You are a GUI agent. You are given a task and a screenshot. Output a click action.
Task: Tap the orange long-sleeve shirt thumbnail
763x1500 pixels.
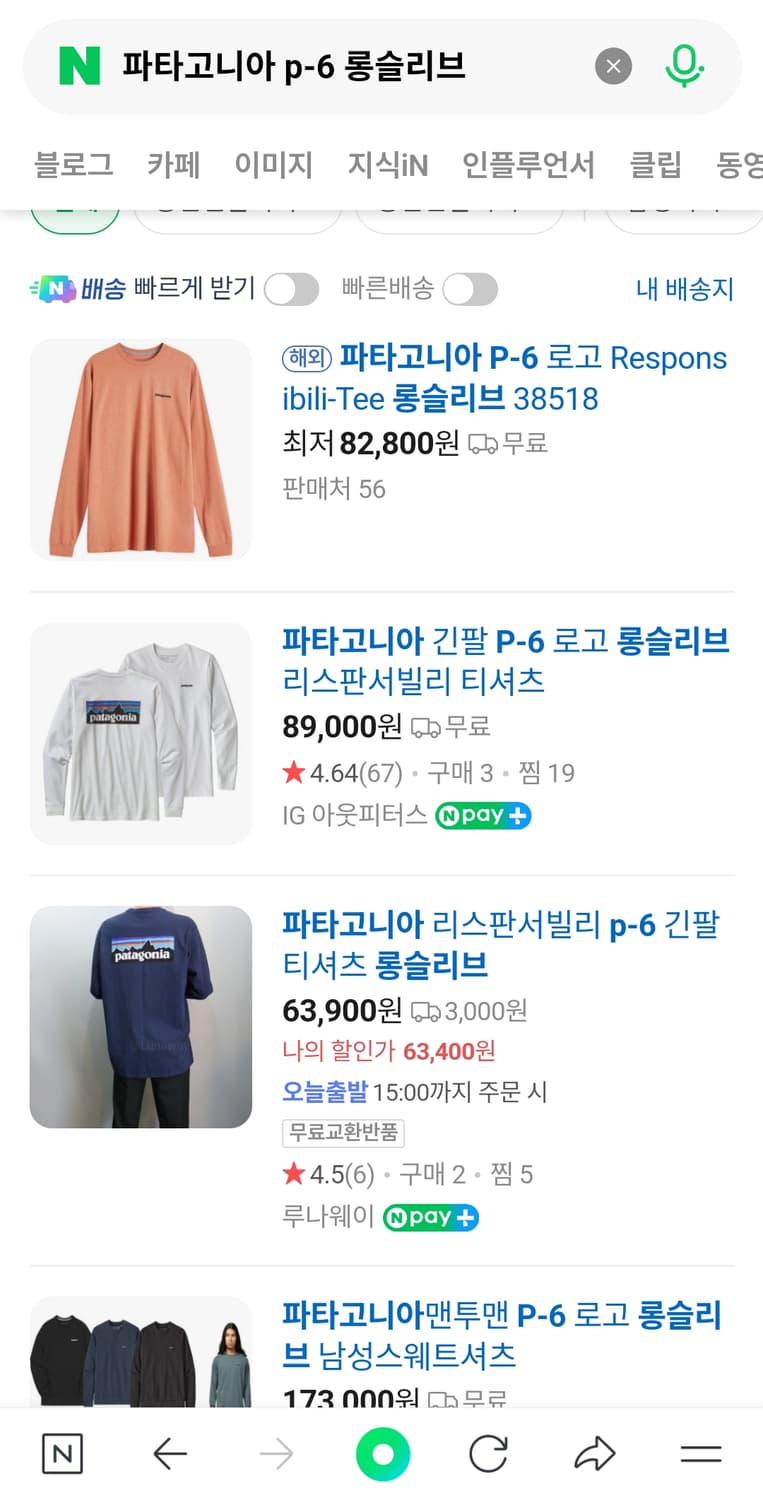(141, 448)
